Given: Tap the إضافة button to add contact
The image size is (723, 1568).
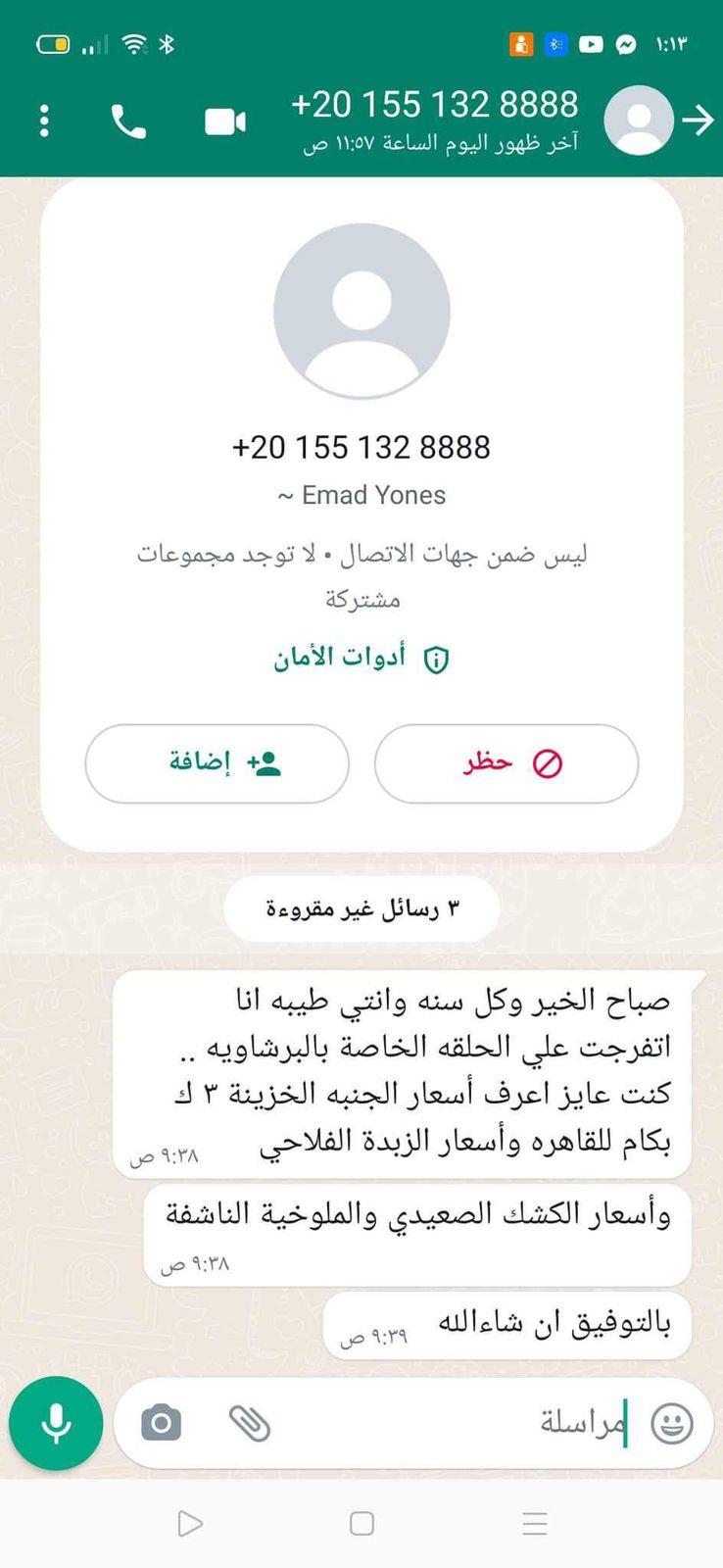Looking at the screenshot, I should pos(217,763).
